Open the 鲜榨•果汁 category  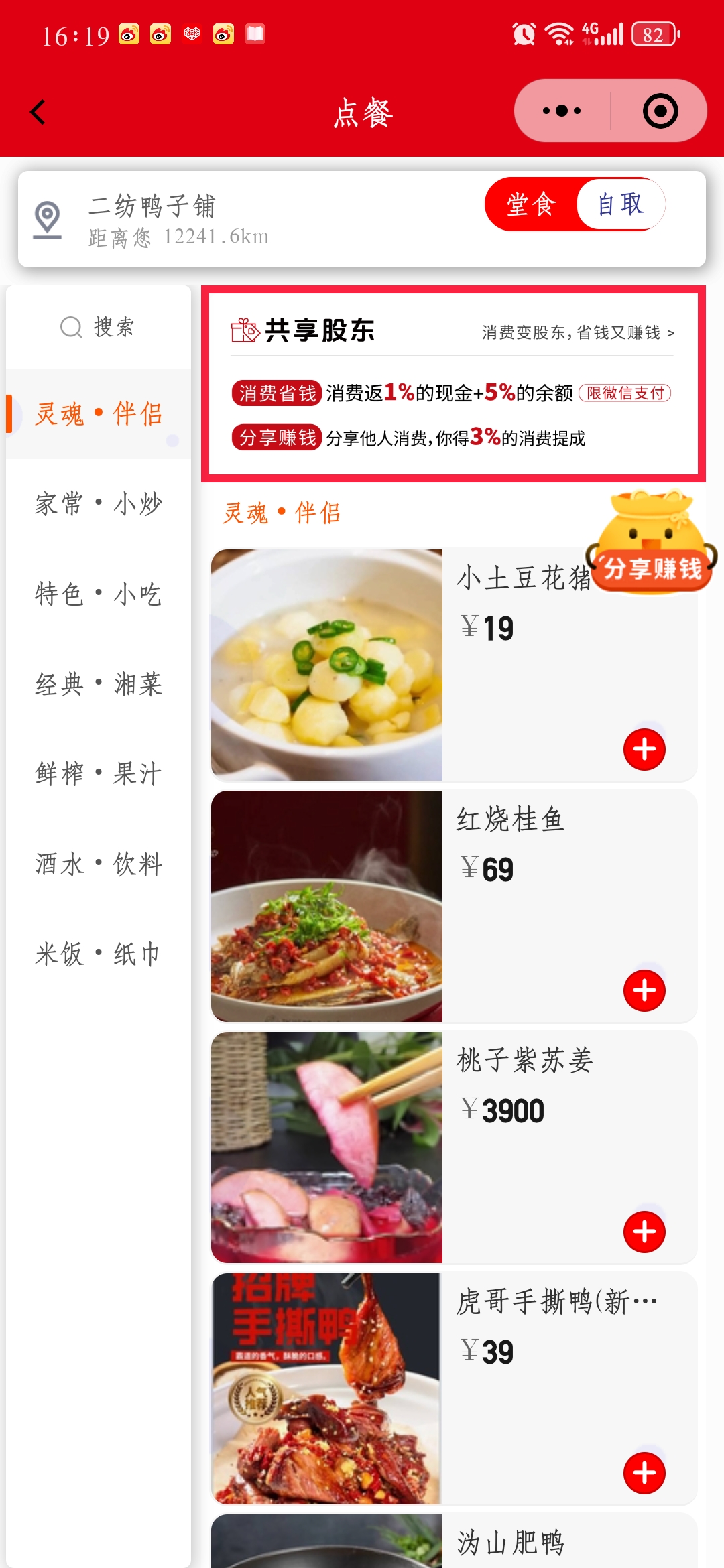(99, 774)
